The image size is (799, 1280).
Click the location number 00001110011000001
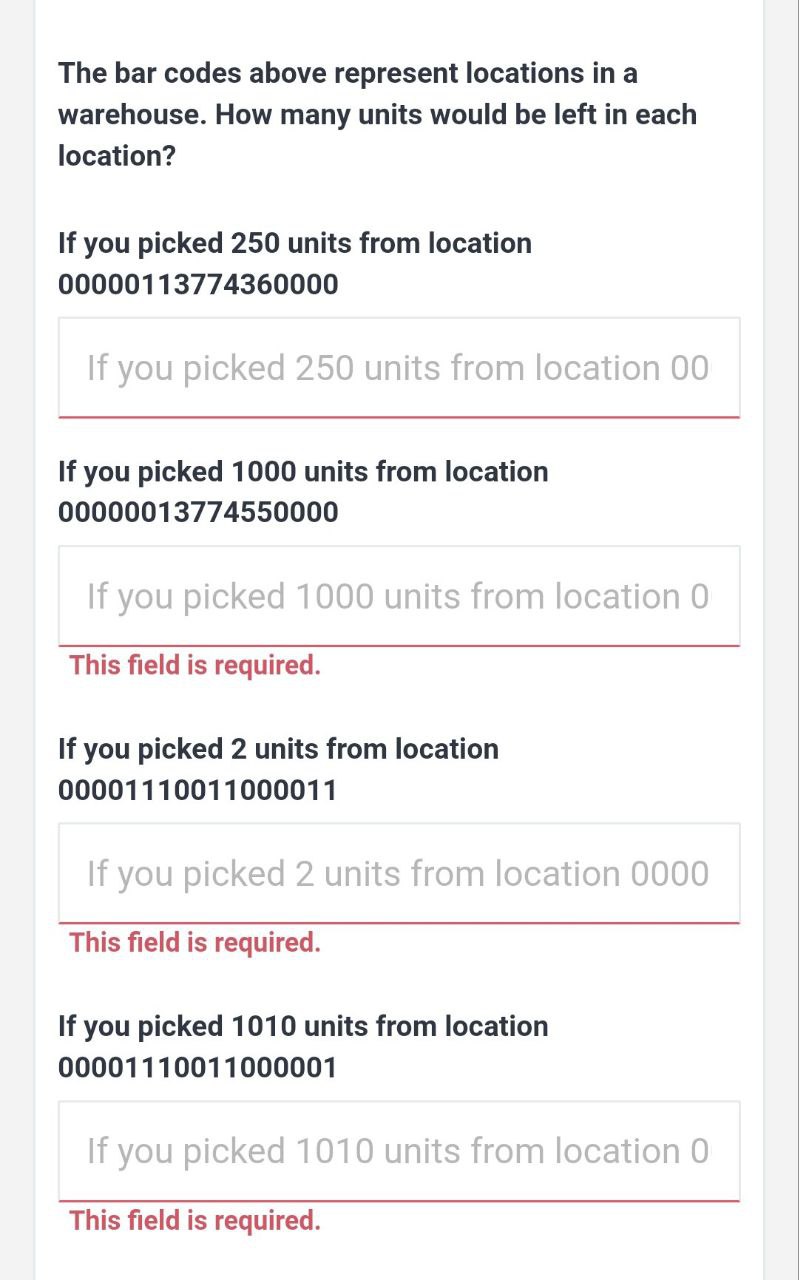(197, 1067)
